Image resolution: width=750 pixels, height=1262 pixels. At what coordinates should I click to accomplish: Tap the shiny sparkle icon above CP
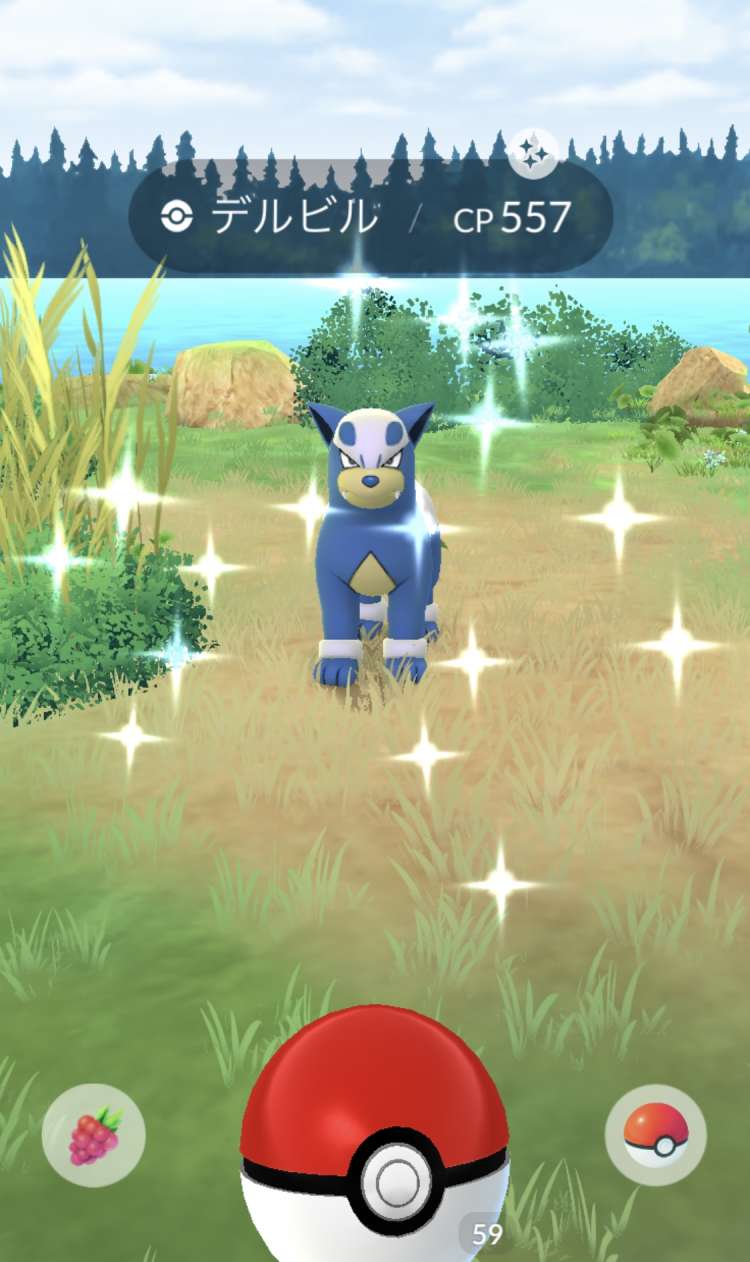click(x=533, y=153)
